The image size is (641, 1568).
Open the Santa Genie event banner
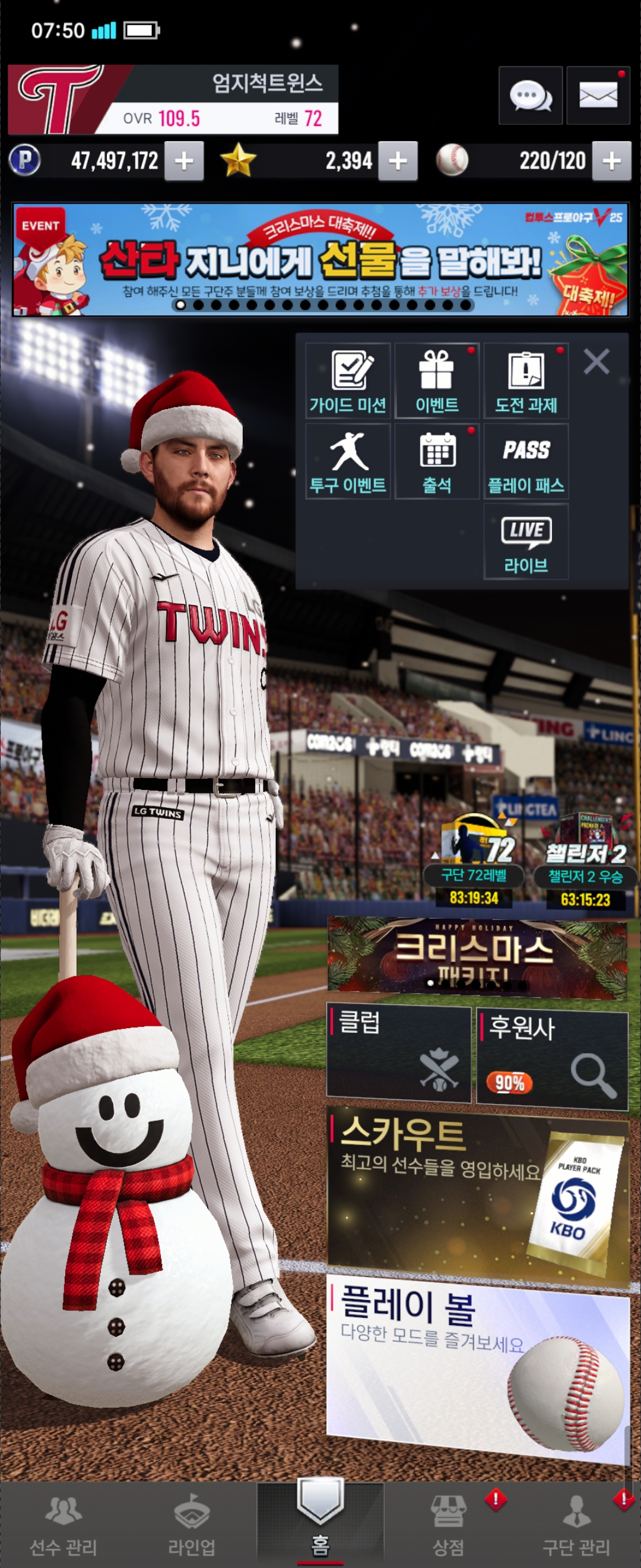pos(320,260)
